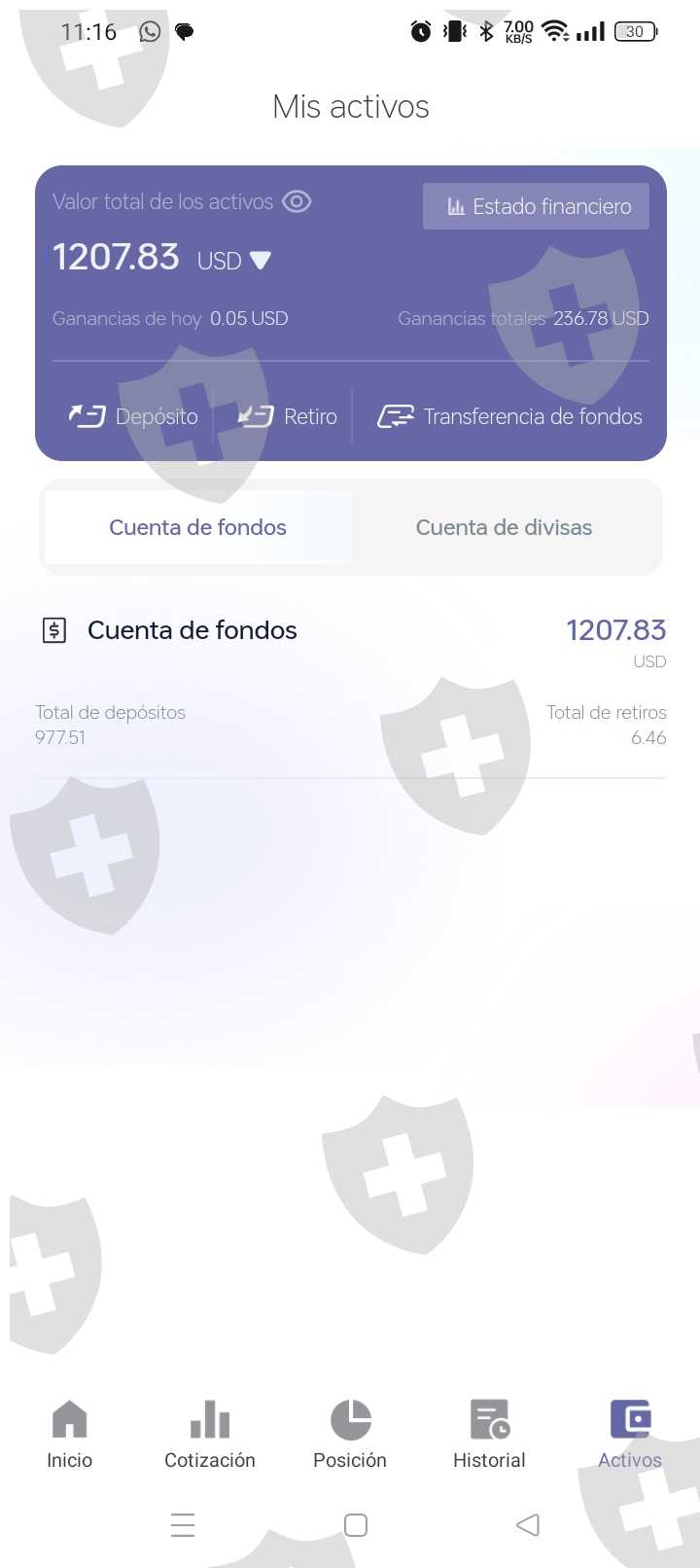700x1568 pixels.
Task: Go to the Inicio tab
Action: [70, 1434]
